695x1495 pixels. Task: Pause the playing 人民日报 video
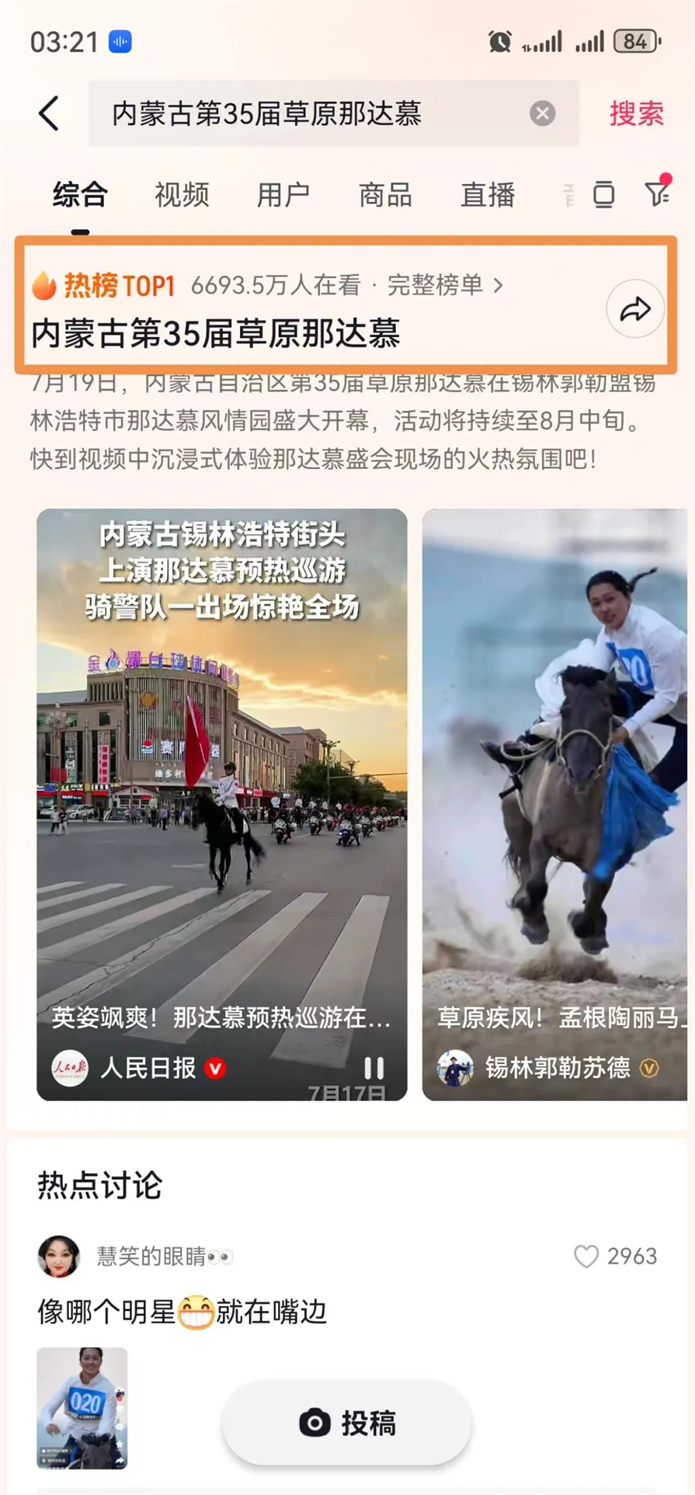tap(374, 1068)
